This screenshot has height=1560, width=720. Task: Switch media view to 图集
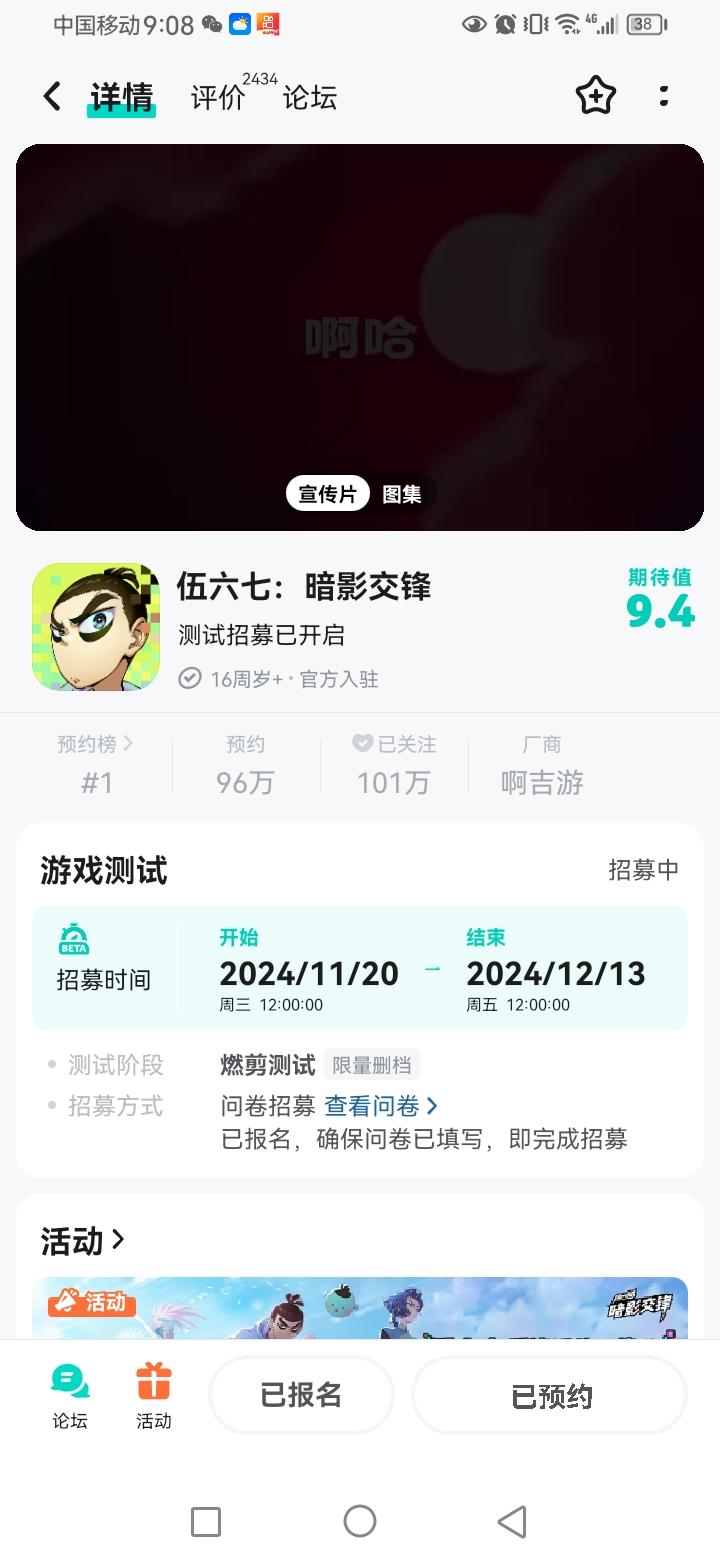pyautogui.click(x=403, y=493)
